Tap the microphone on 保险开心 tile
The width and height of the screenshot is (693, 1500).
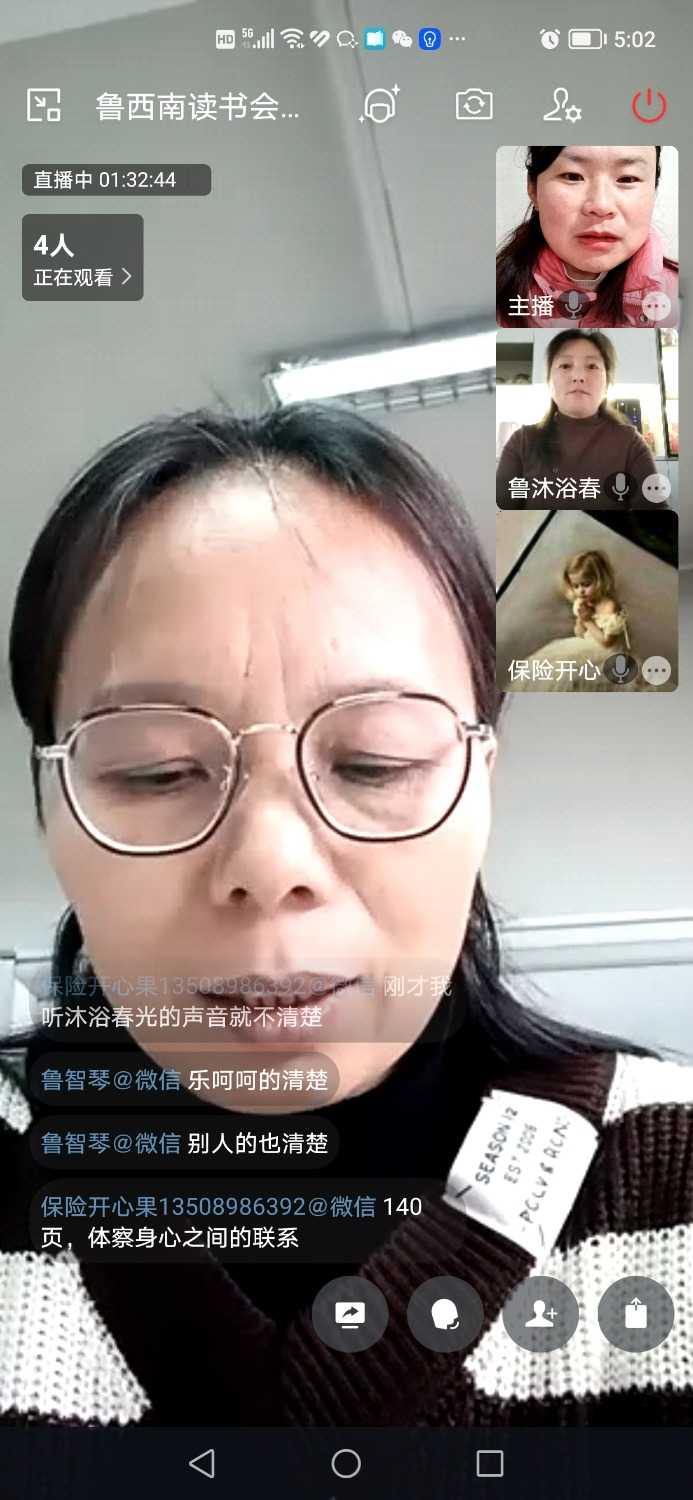pyautogui.click(x=621, y=669)
